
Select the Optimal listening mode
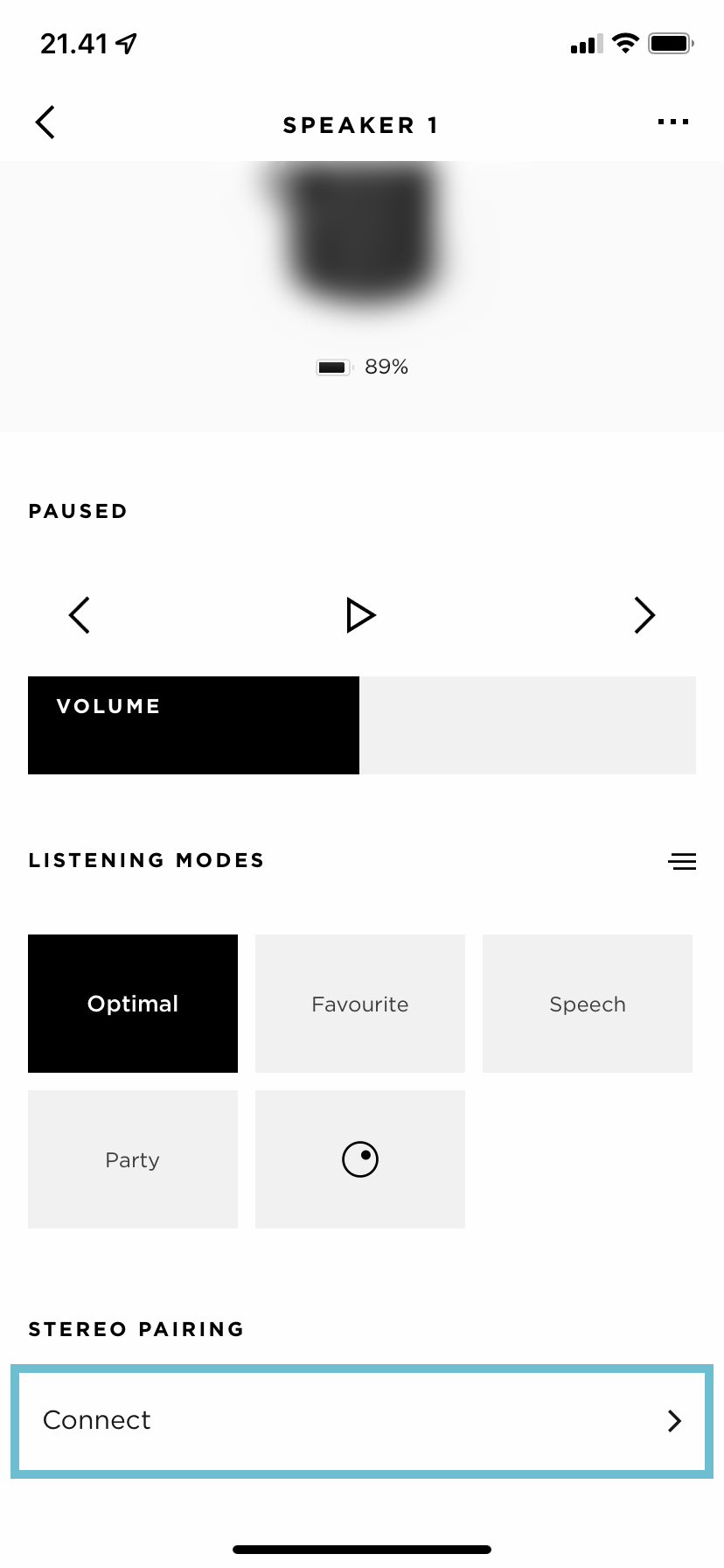pos(133,1004)
